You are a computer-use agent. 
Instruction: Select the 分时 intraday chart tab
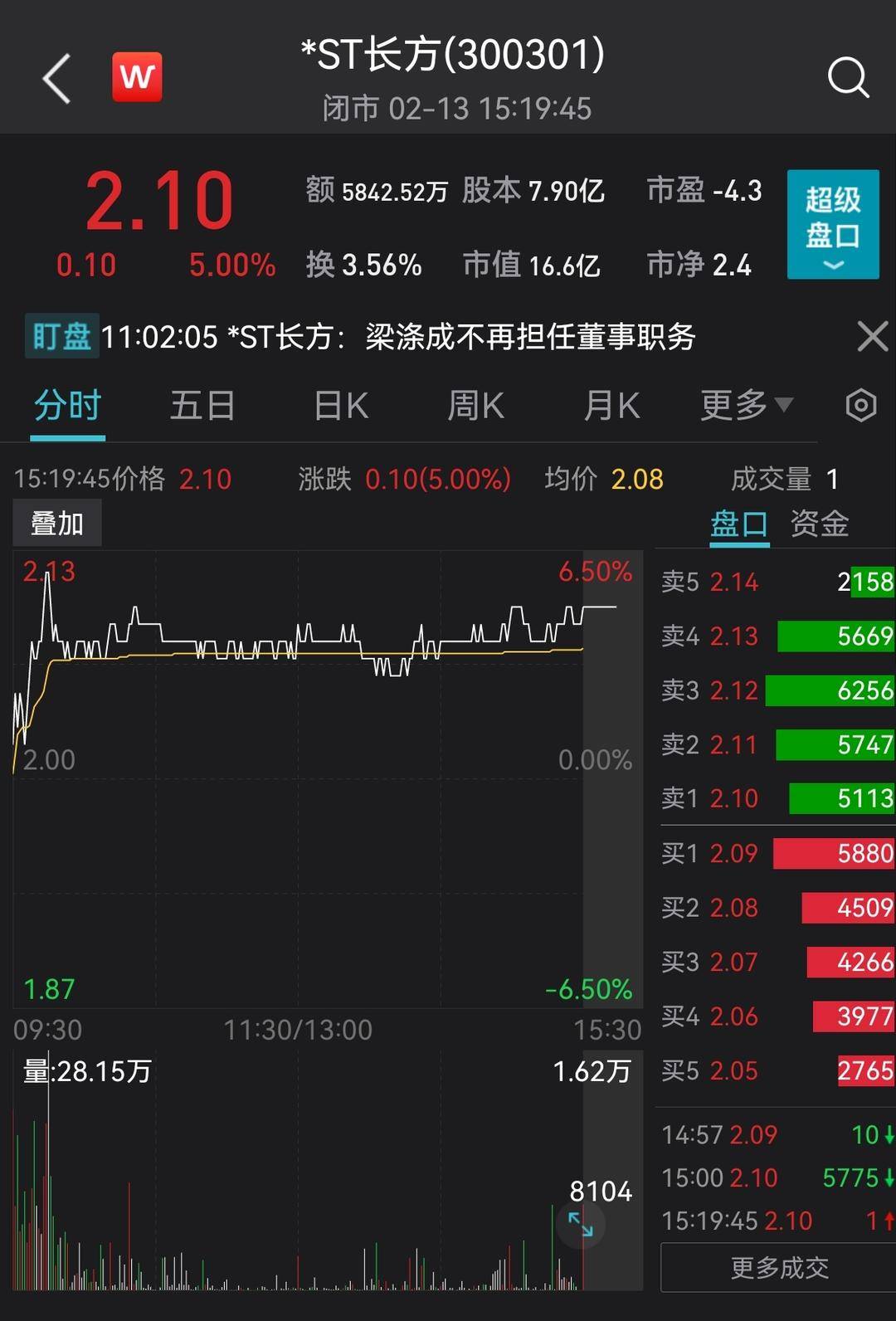[x=68, y=406]
